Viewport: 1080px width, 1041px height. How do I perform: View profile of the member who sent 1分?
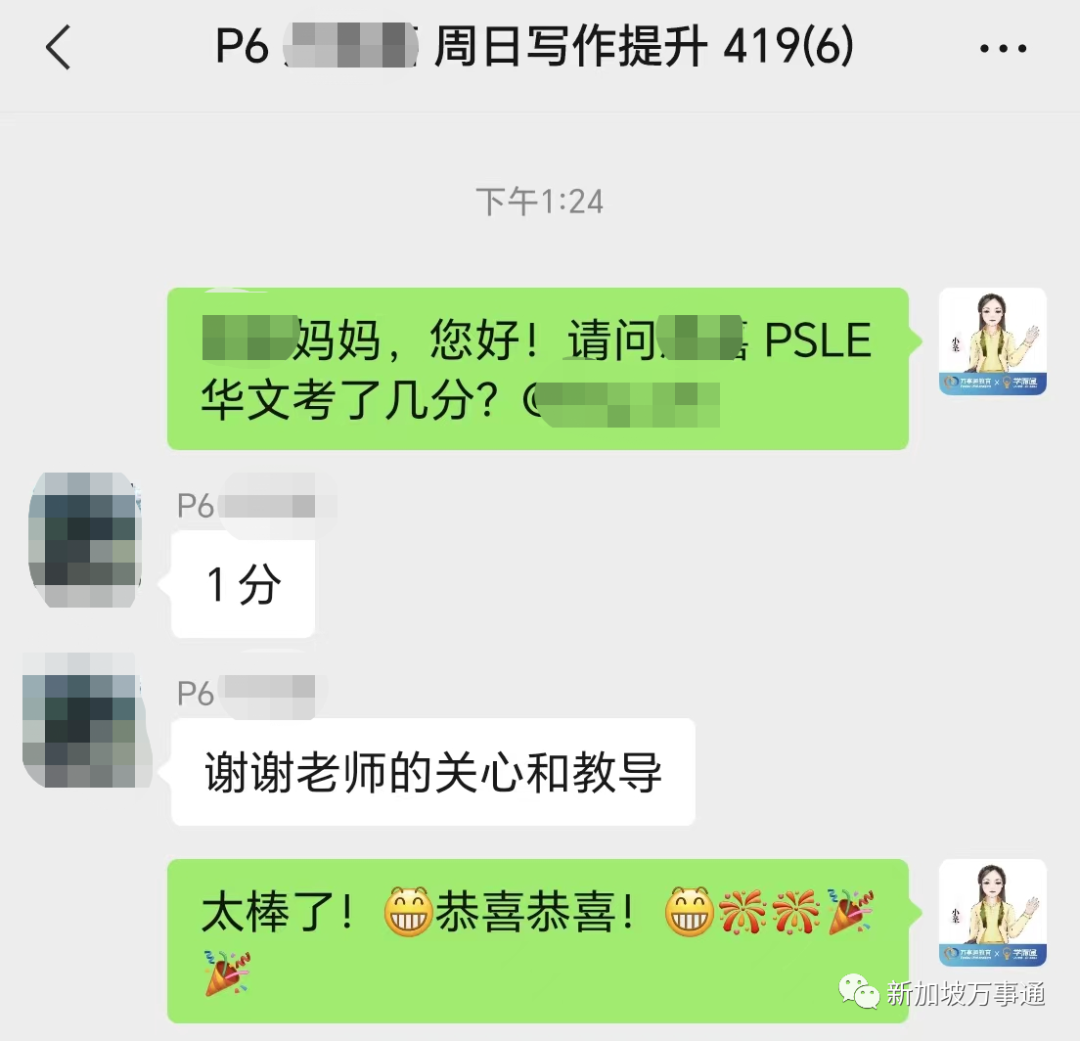(85, 540)
